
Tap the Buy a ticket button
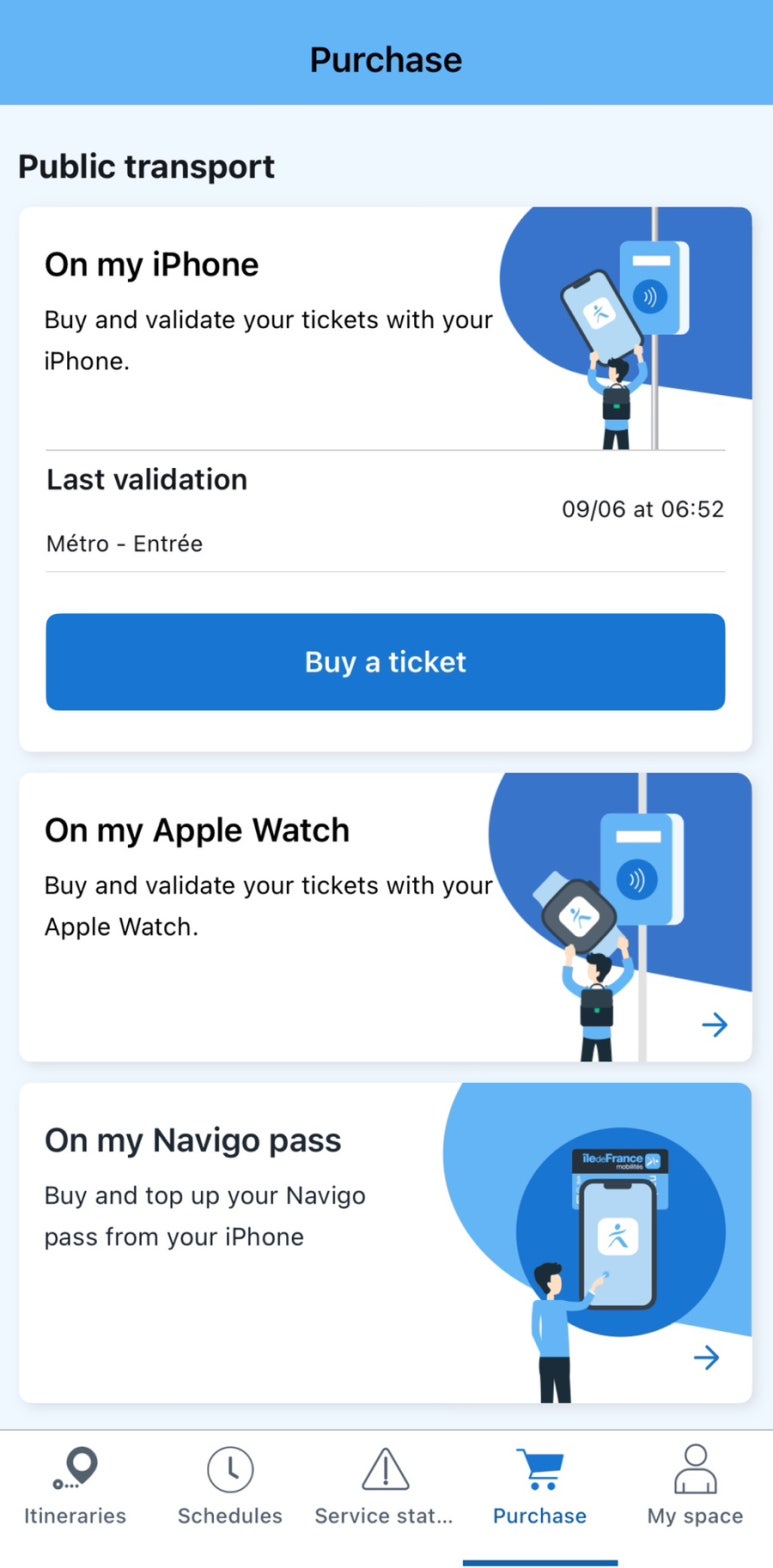click(385, 662)
